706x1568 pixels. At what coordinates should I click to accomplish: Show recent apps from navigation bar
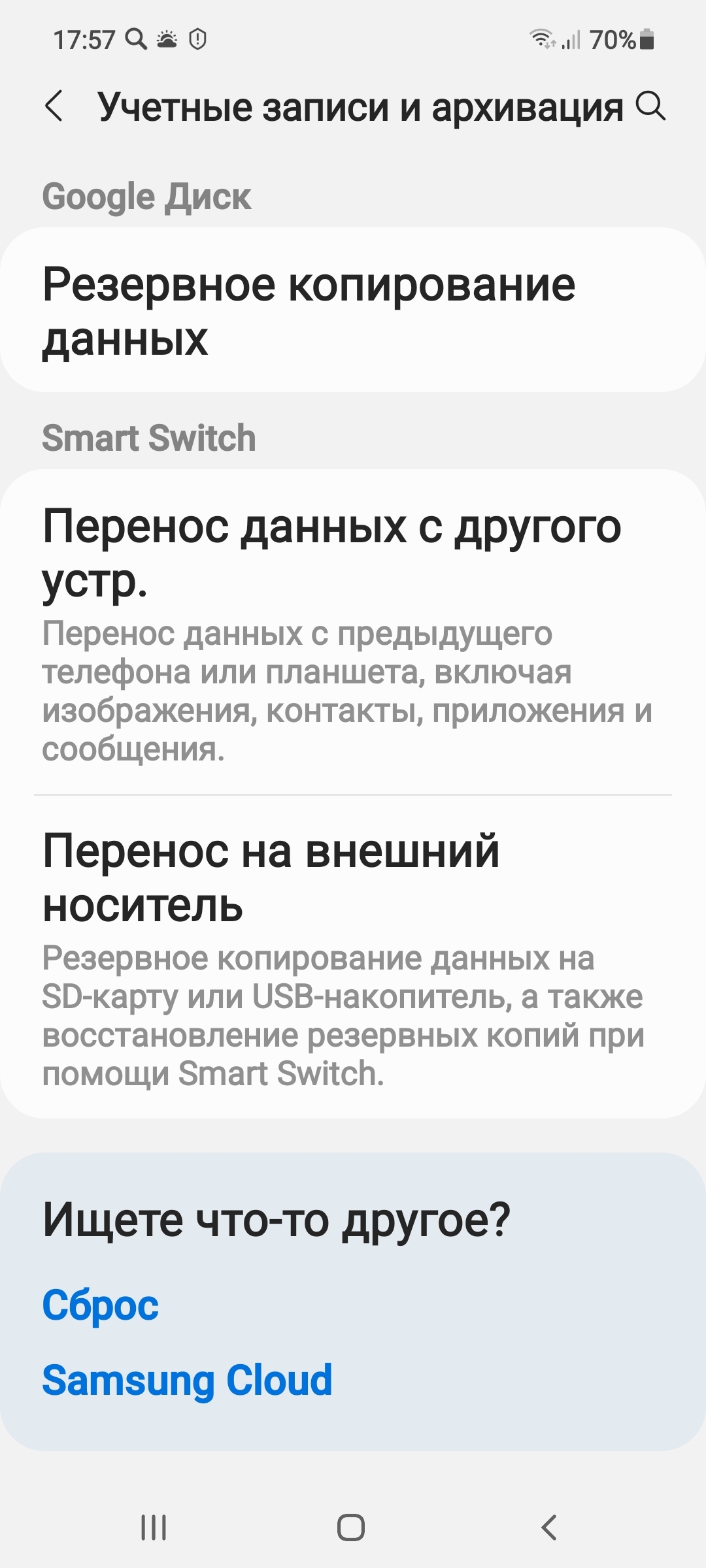point(154,1527)
